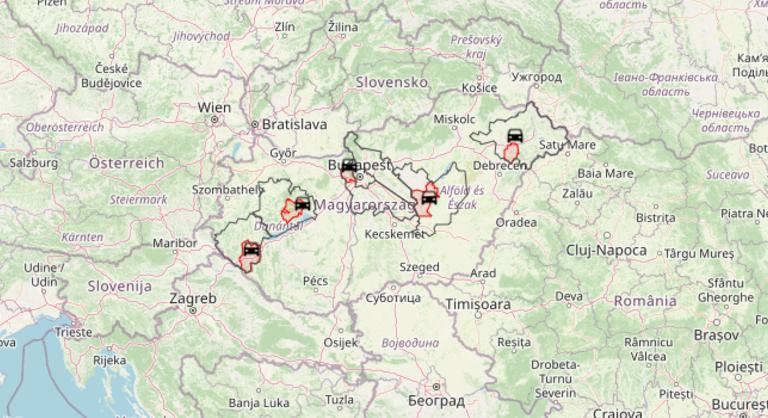Viewport: 768px width, 418px height.
Task: Open the car marker near Debrecen
Action: coord(516,136)
